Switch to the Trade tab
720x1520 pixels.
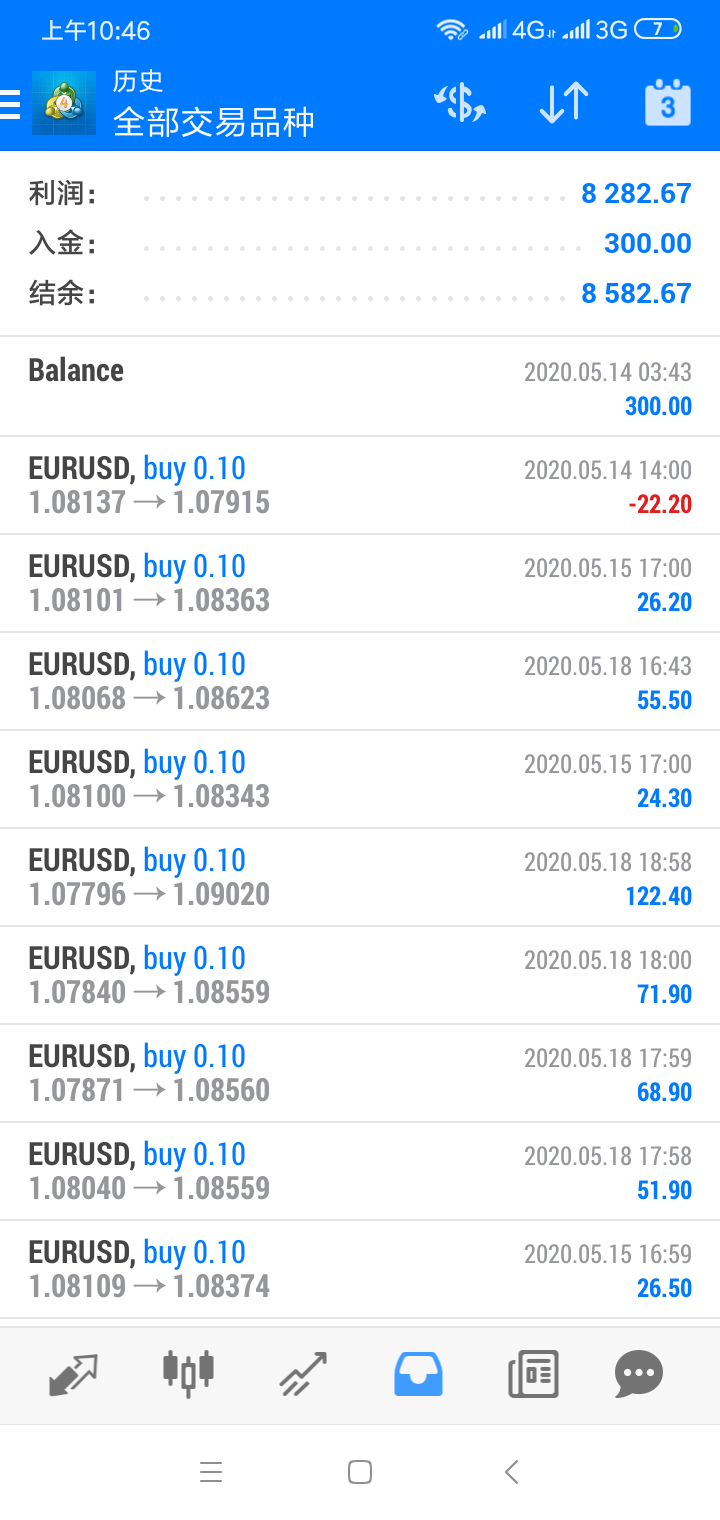303,1374
